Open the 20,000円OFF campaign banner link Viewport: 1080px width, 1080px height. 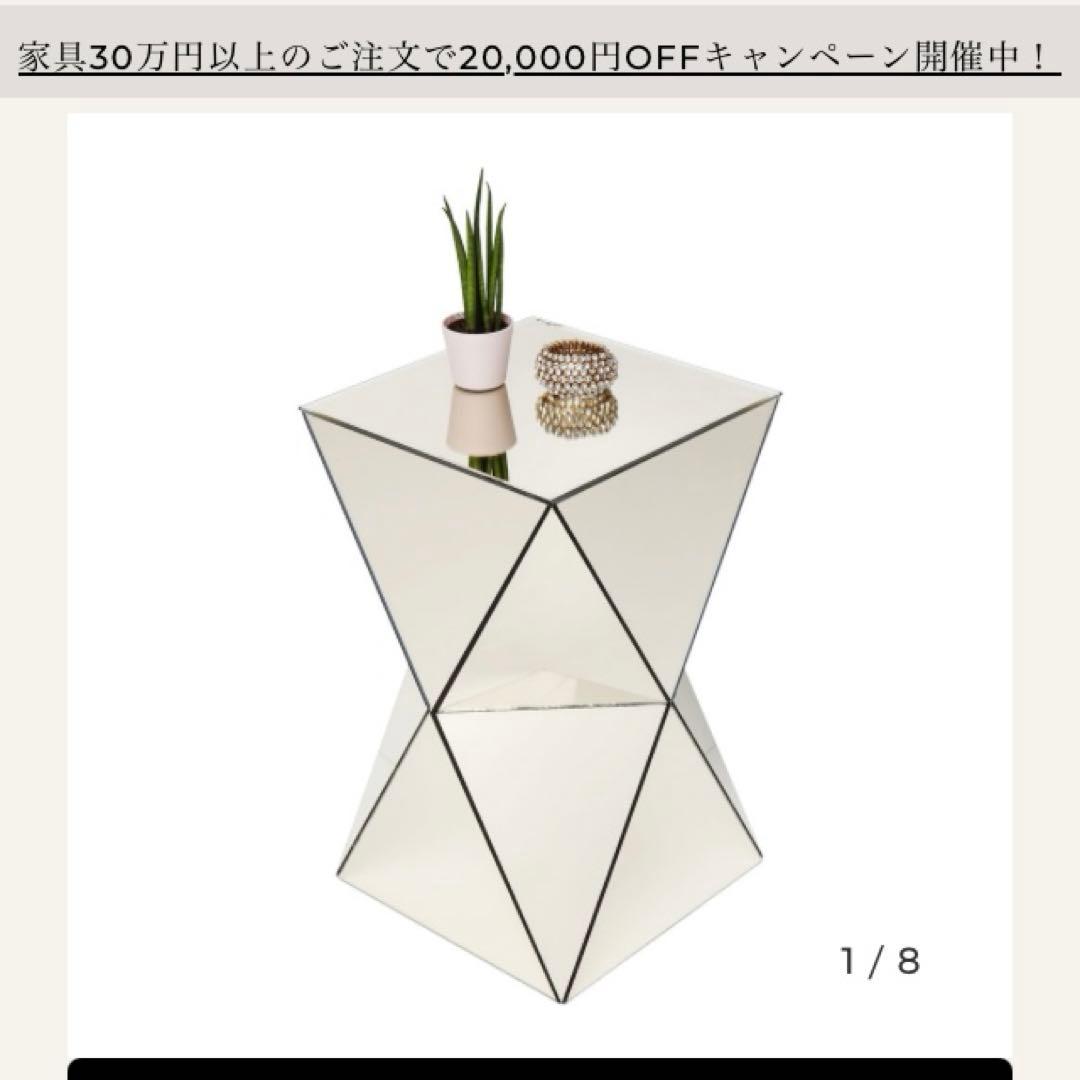[540, 59]
